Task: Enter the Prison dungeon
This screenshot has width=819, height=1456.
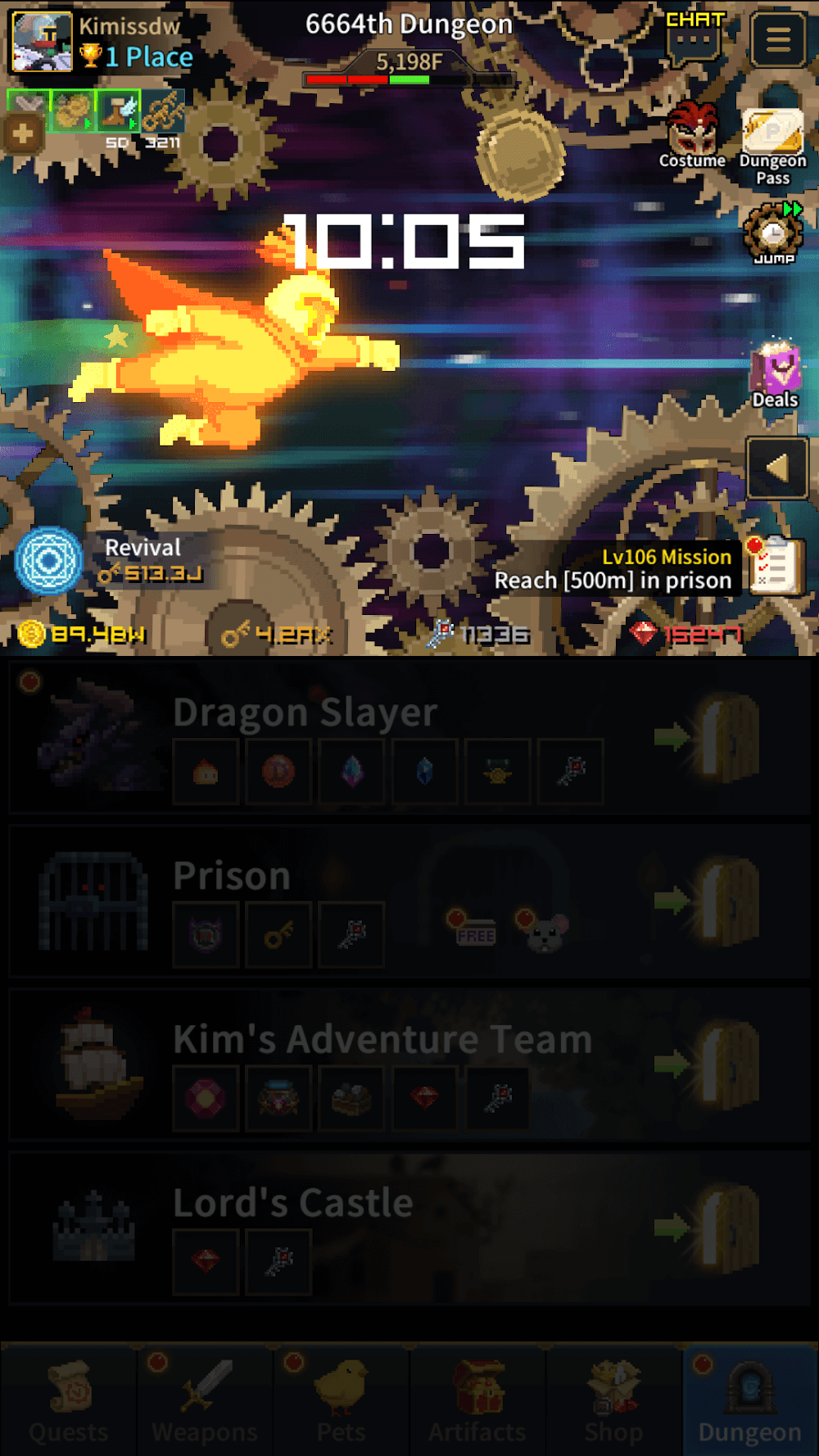Action: pos(727,901)
